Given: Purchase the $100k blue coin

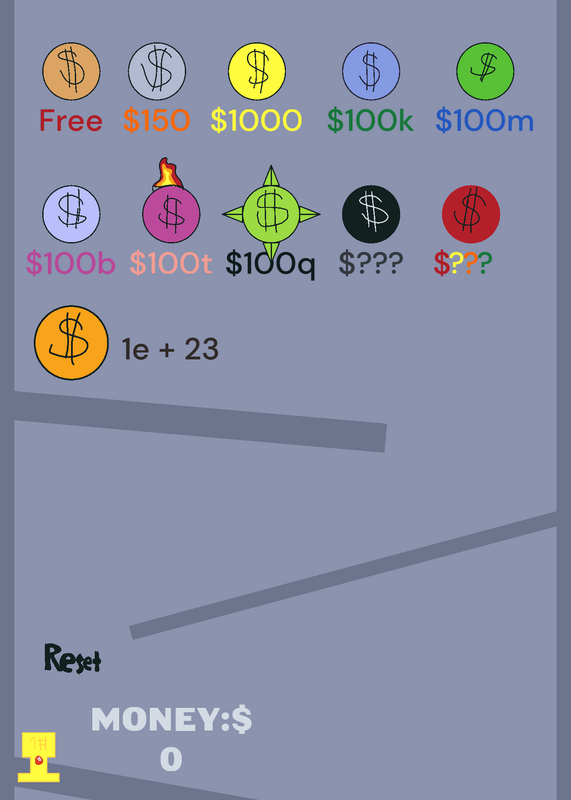Looking at the screenshot, I should 371,71.
